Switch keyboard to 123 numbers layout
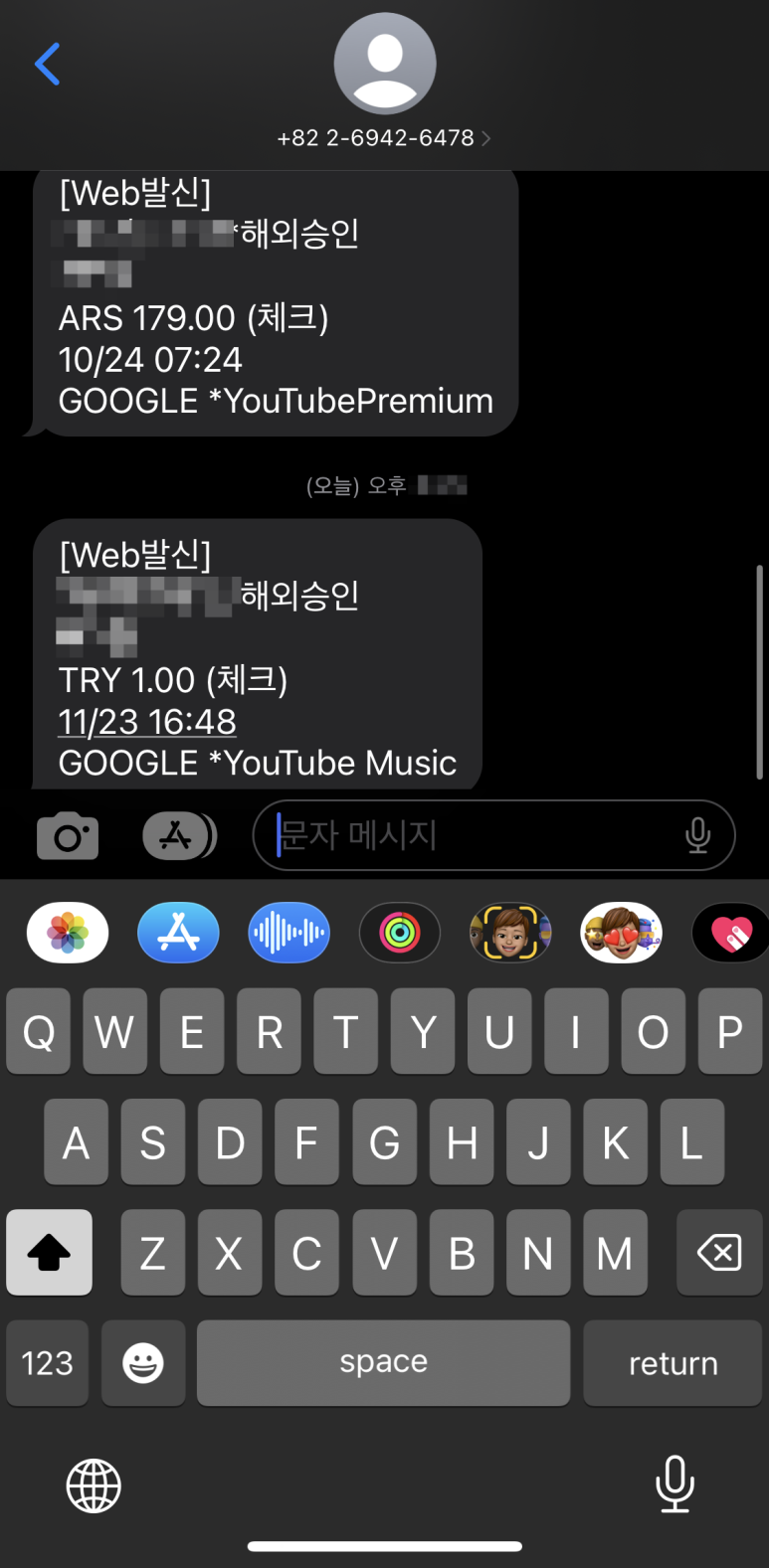 tap(47, 1363)
